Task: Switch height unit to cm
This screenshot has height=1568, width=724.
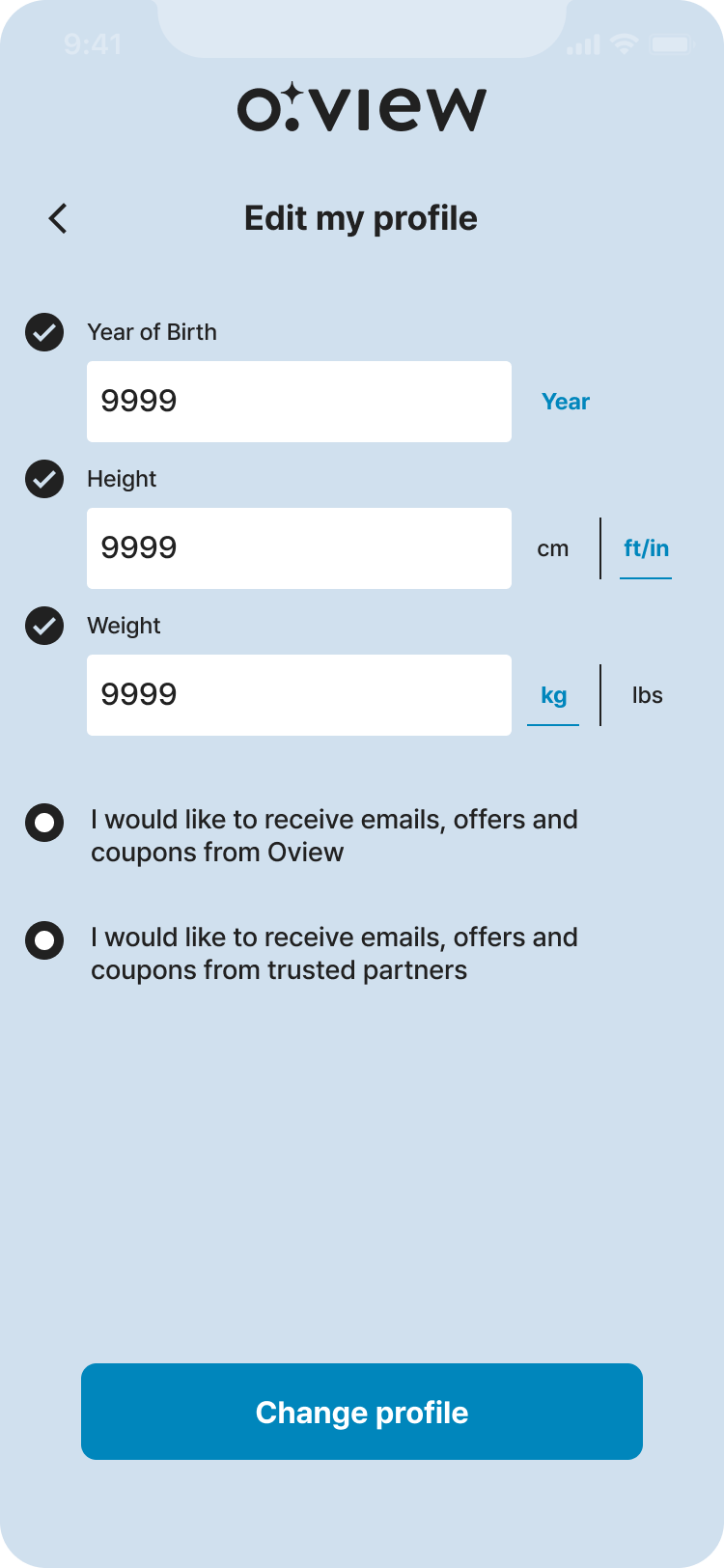Action: tap(553, 549)
